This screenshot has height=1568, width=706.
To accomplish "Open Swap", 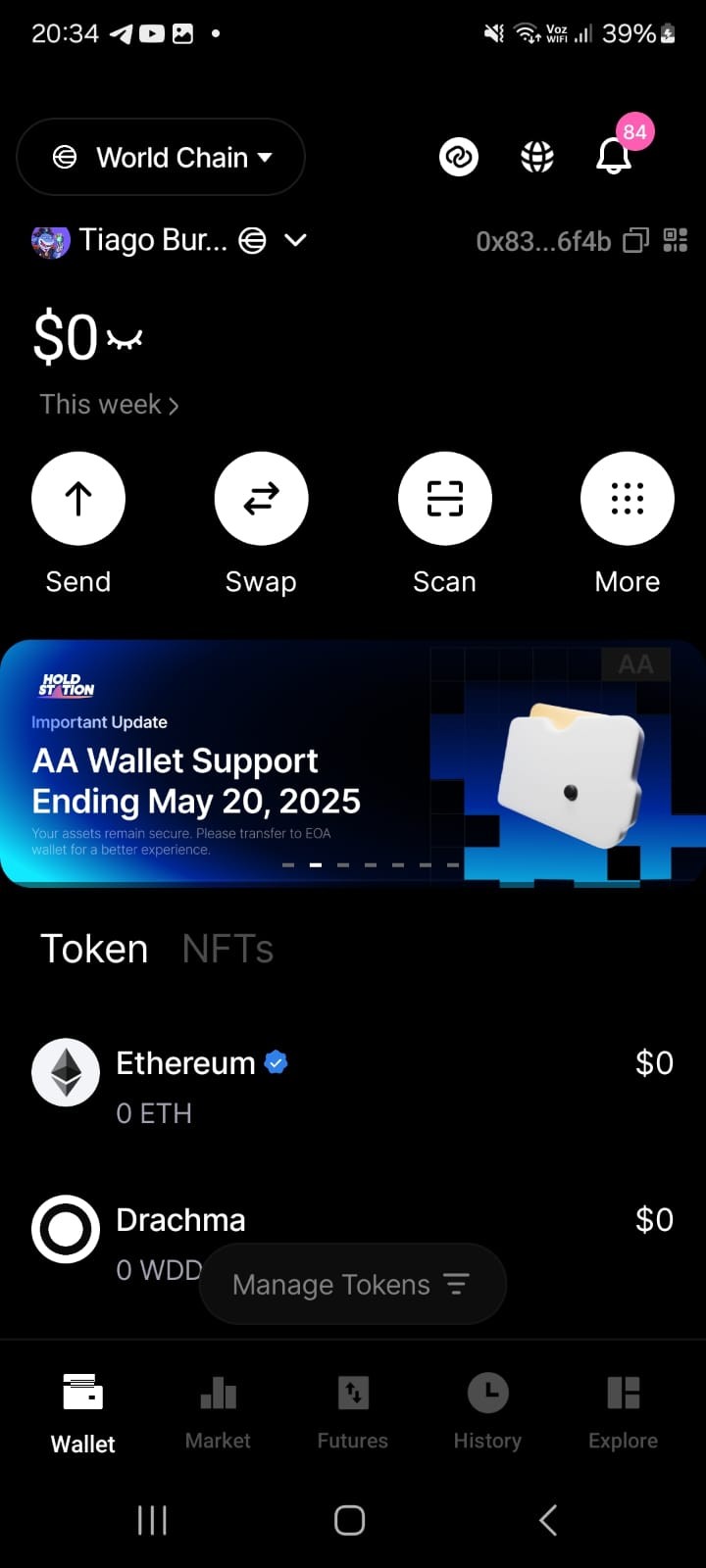I will (x=261, y=499).
